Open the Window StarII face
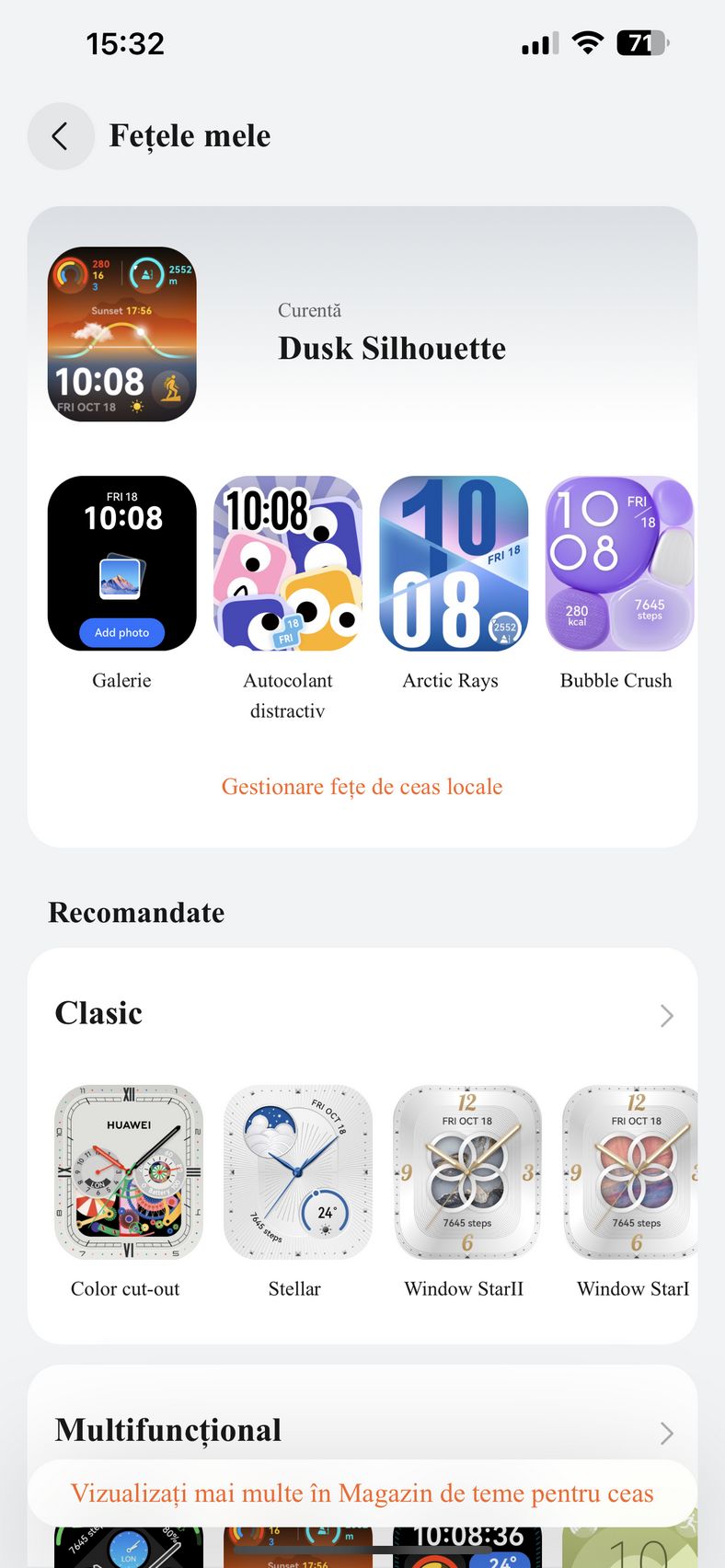725x1568 pixels. [x=467, y=1172]
